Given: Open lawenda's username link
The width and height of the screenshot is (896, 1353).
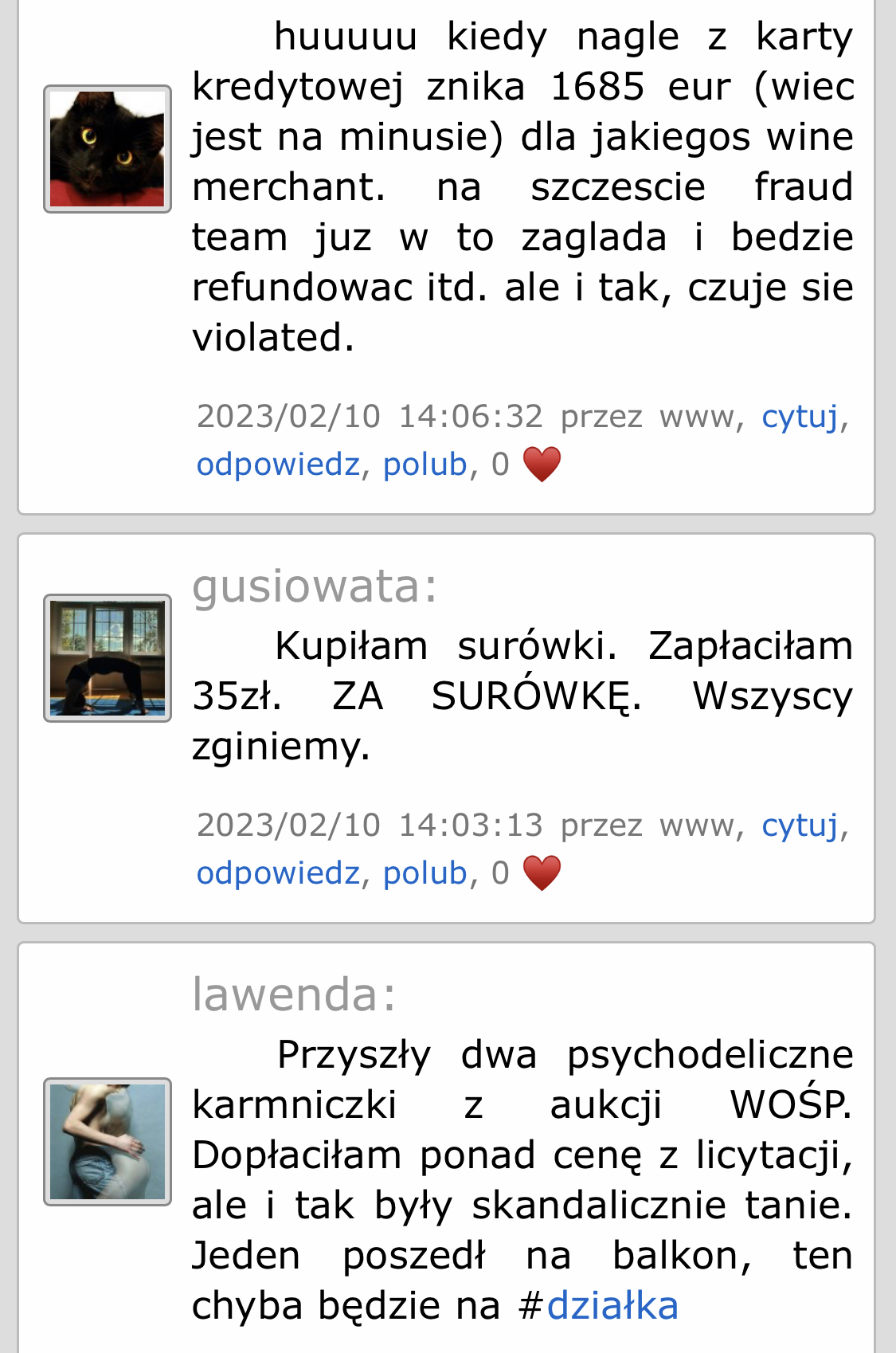Looking at the screenshot, I should pyautogui.click(x=293, y=995).
